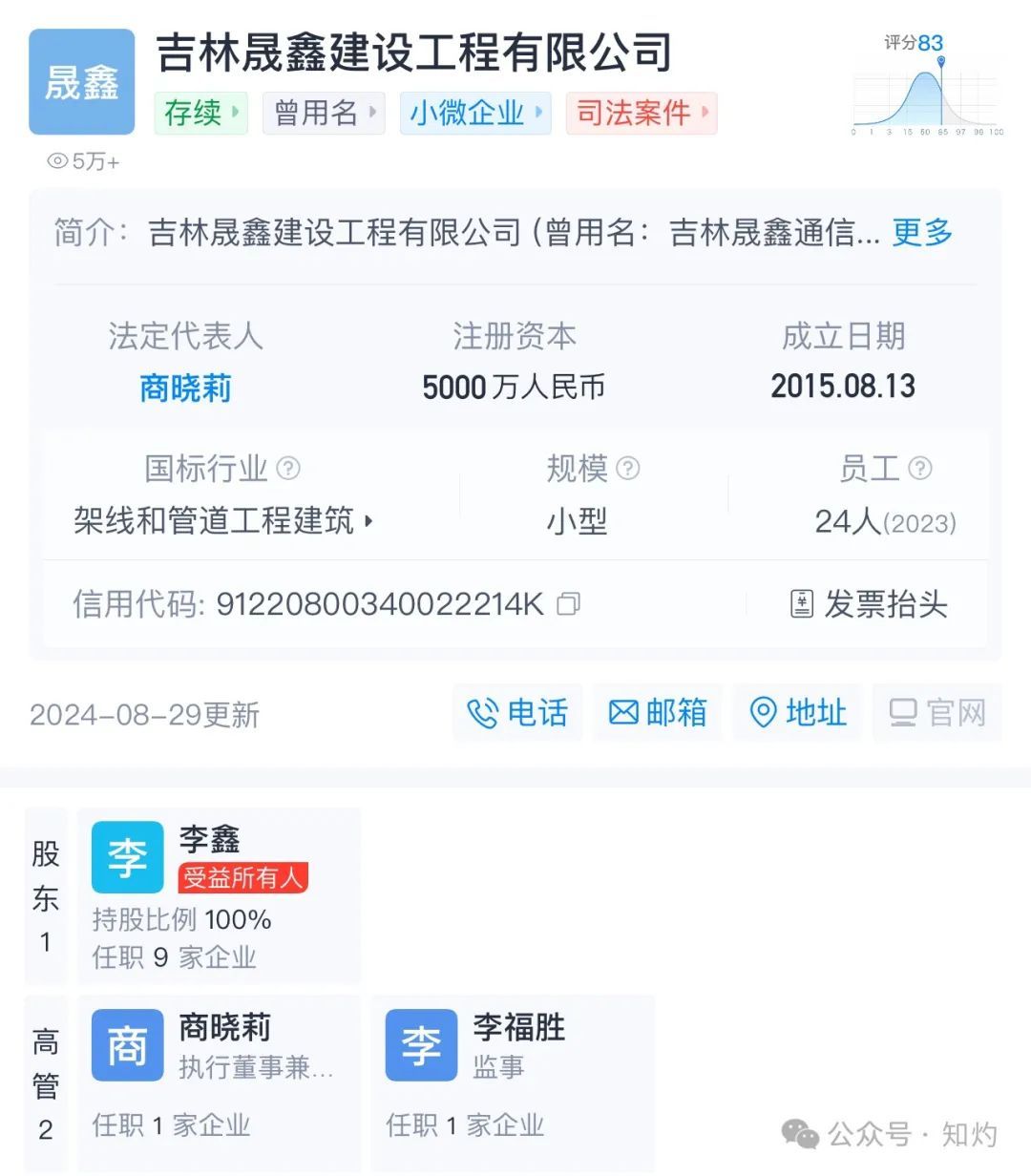The width and height of the screenshot is (1031, 1176).
Task: Open the 曾用名 former names chip
Action: tap(324, 113)
